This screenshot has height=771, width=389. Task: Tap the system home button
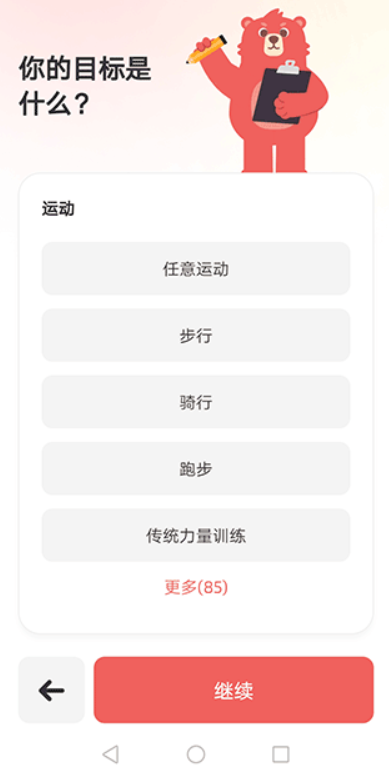pos(196,754)
